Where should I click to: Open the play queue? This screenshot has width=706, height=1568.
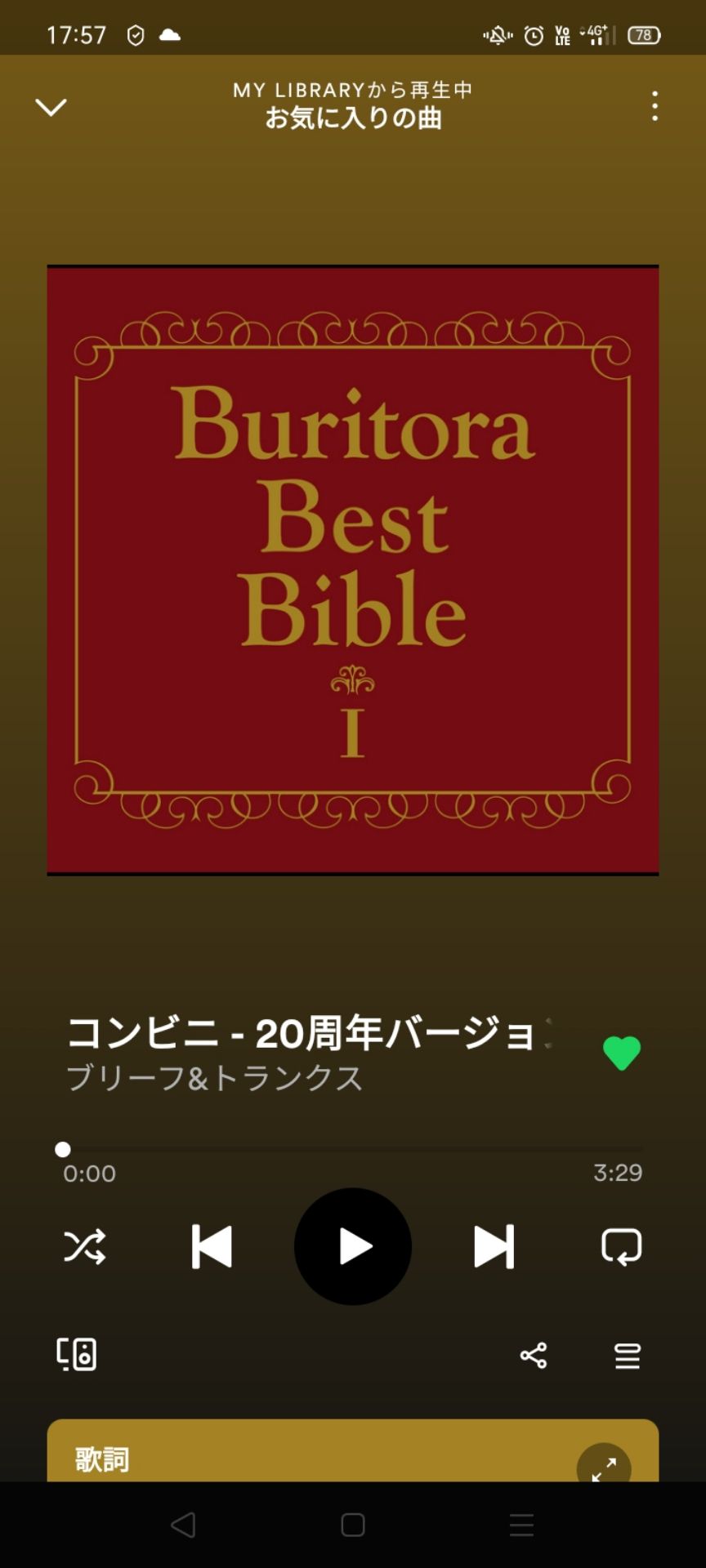tap(628, 1356)
